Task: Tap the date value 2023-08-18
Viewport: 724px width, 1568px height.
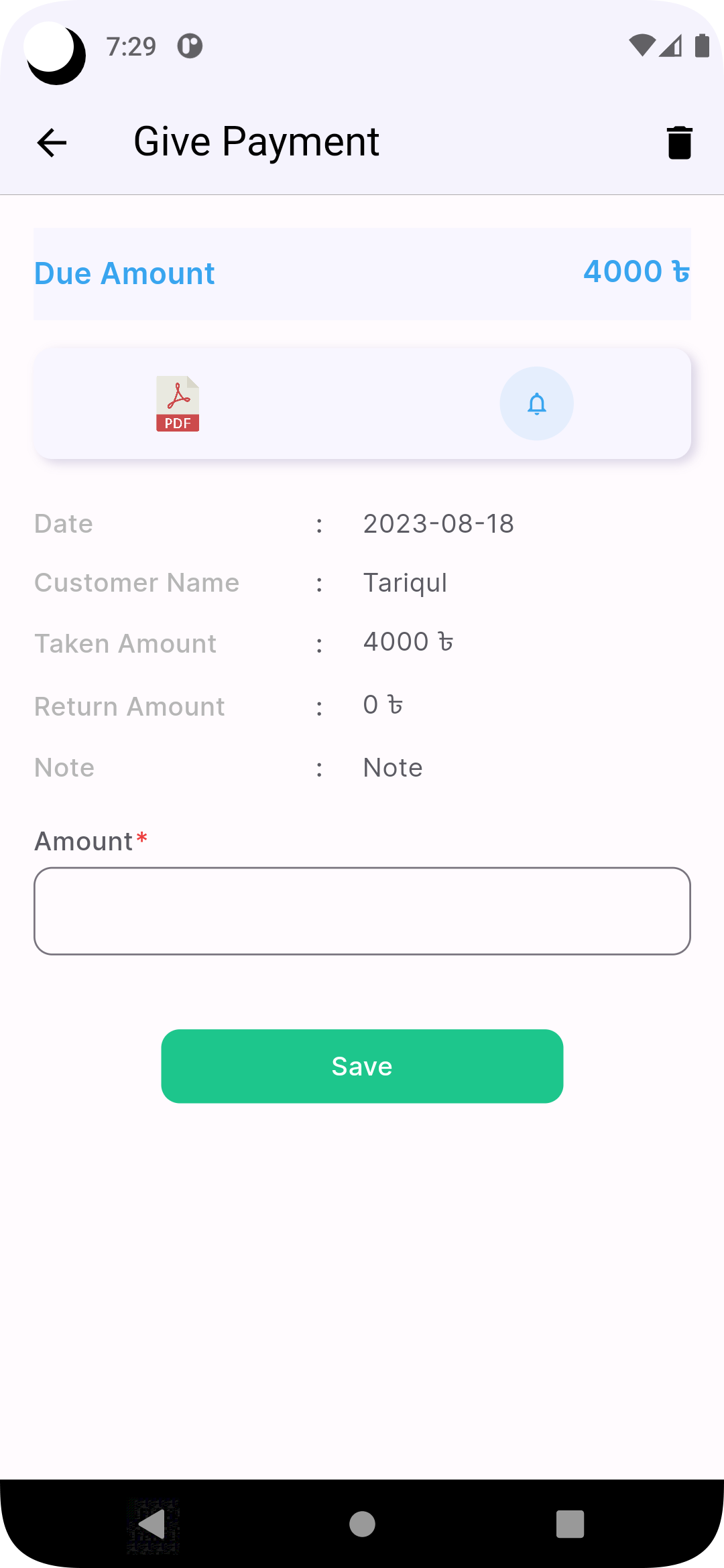Action: click(x=438, y=523)
